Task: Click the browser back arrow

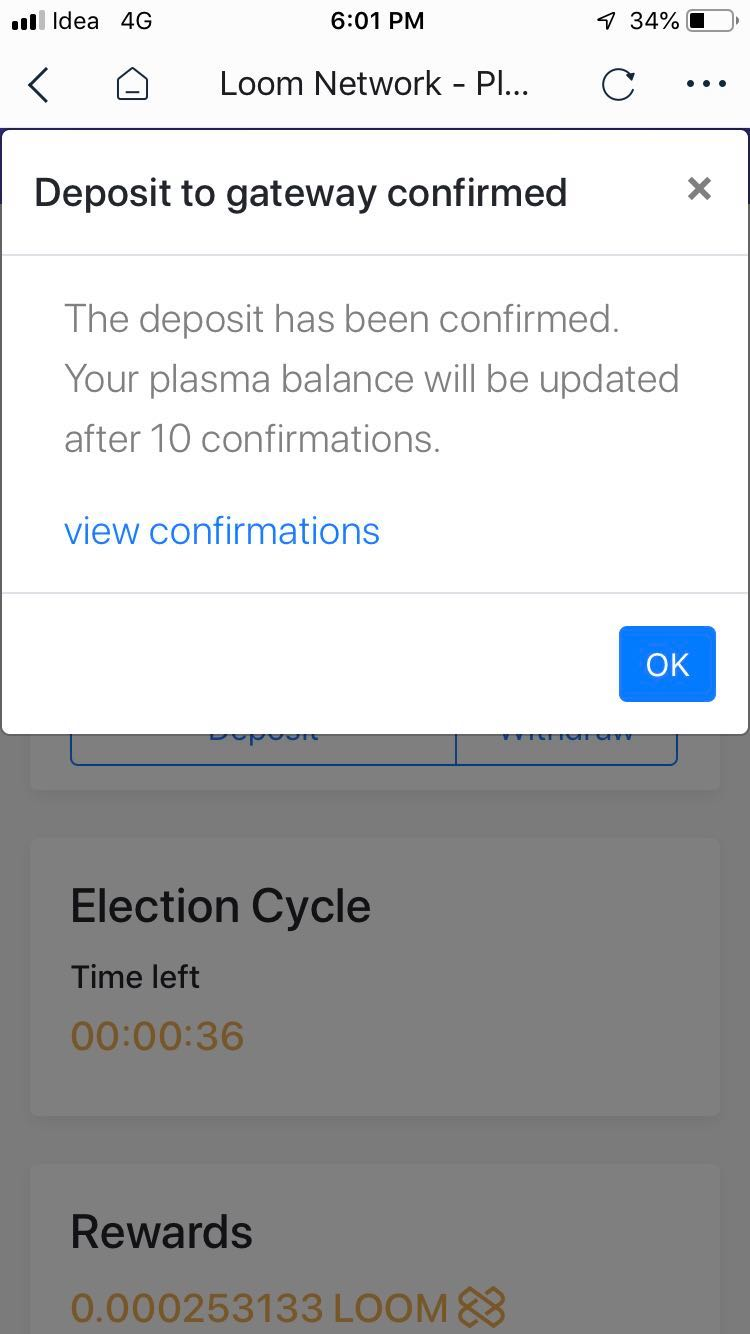Action: coord(38,85)
